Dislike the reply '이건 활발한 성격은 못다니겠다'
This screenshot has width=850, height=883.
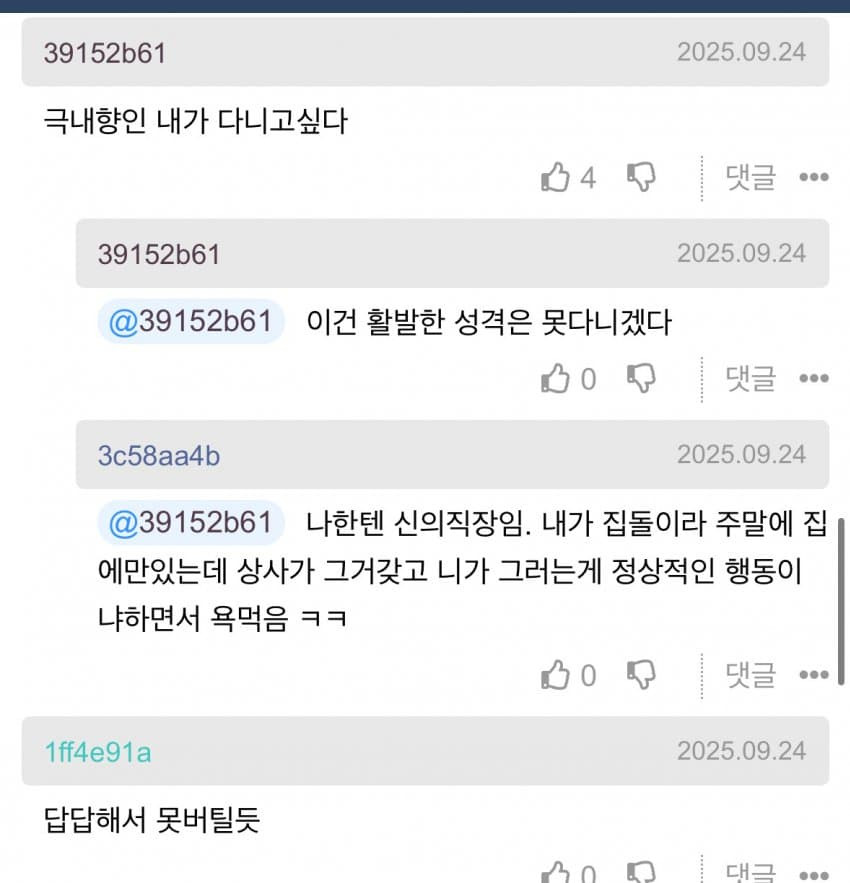[641, 379]
